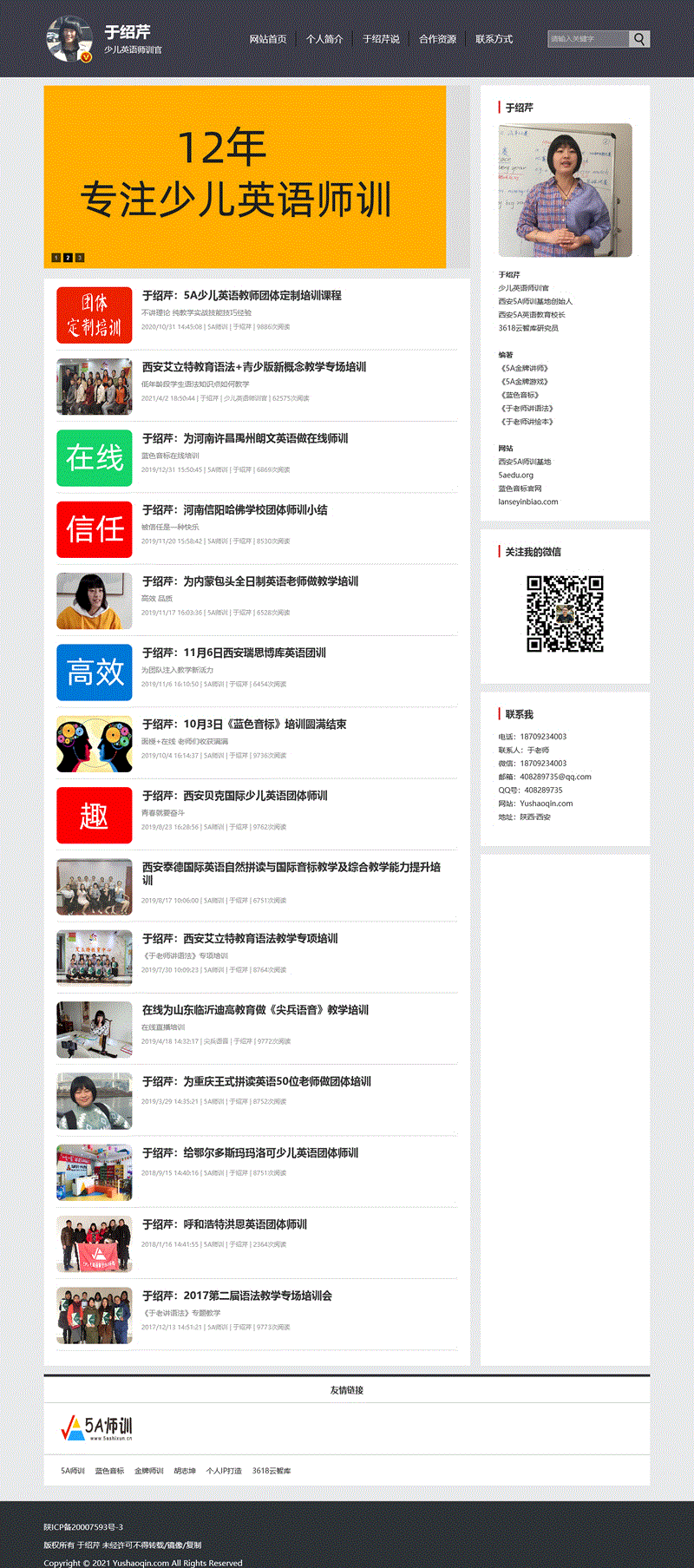Screen dimensions: 694x1568
Task: Open the 3618云智库 footer link
Action: pos(272,1471)
